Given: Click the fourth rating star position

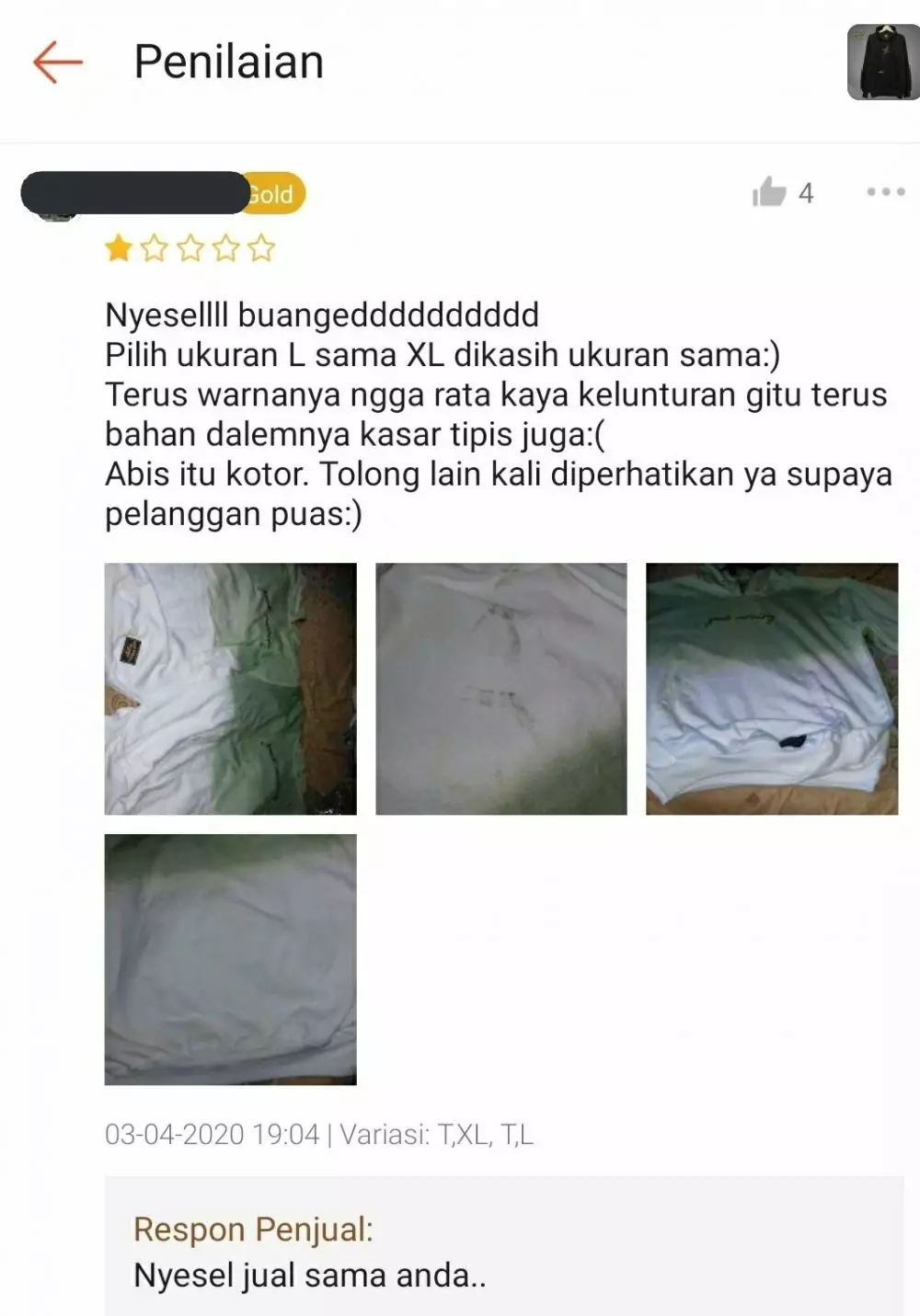Looking at the screenshot, I should (228, 248).
